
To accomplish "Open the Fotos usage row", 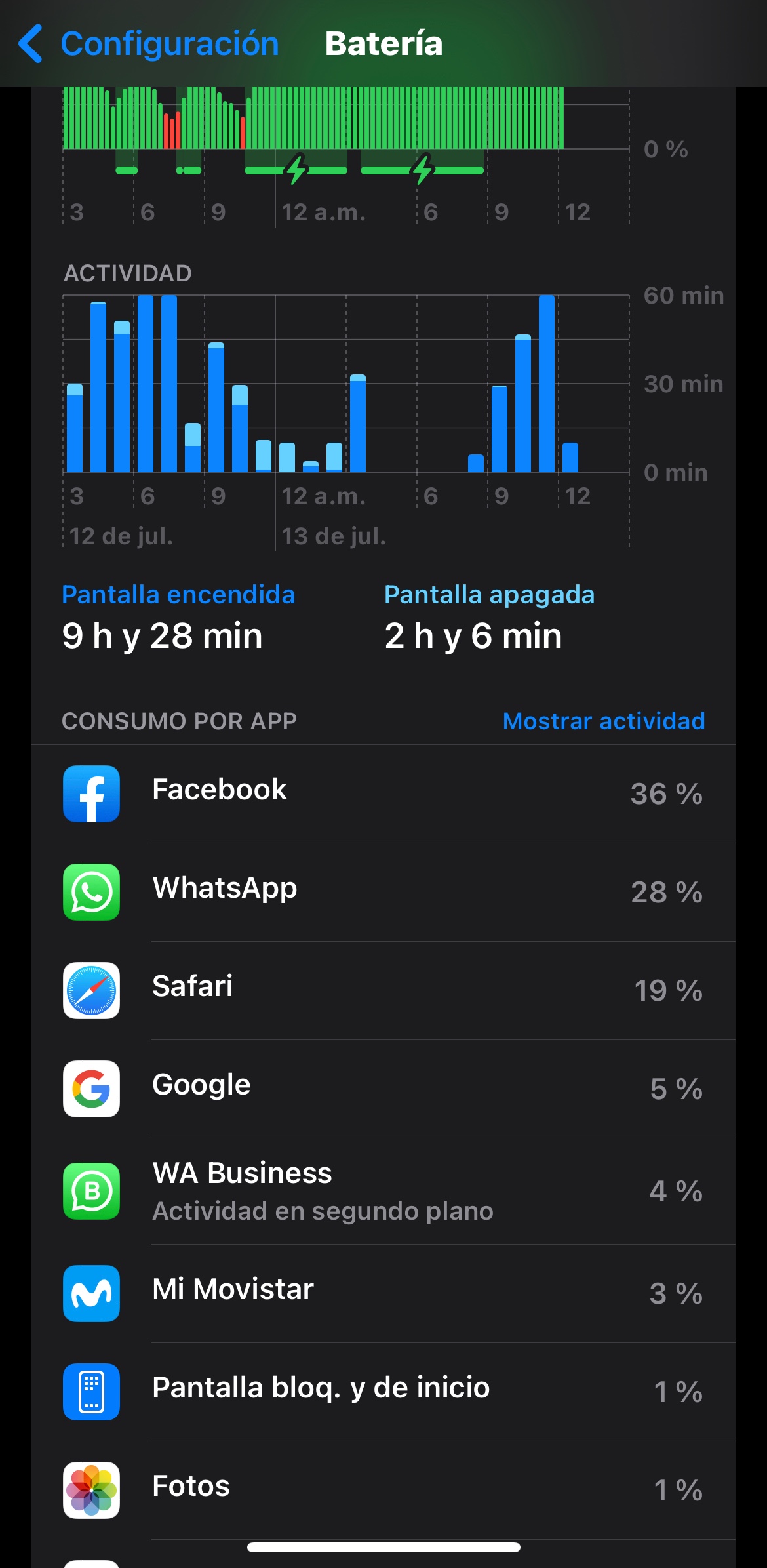I will tap(383, 1490).
